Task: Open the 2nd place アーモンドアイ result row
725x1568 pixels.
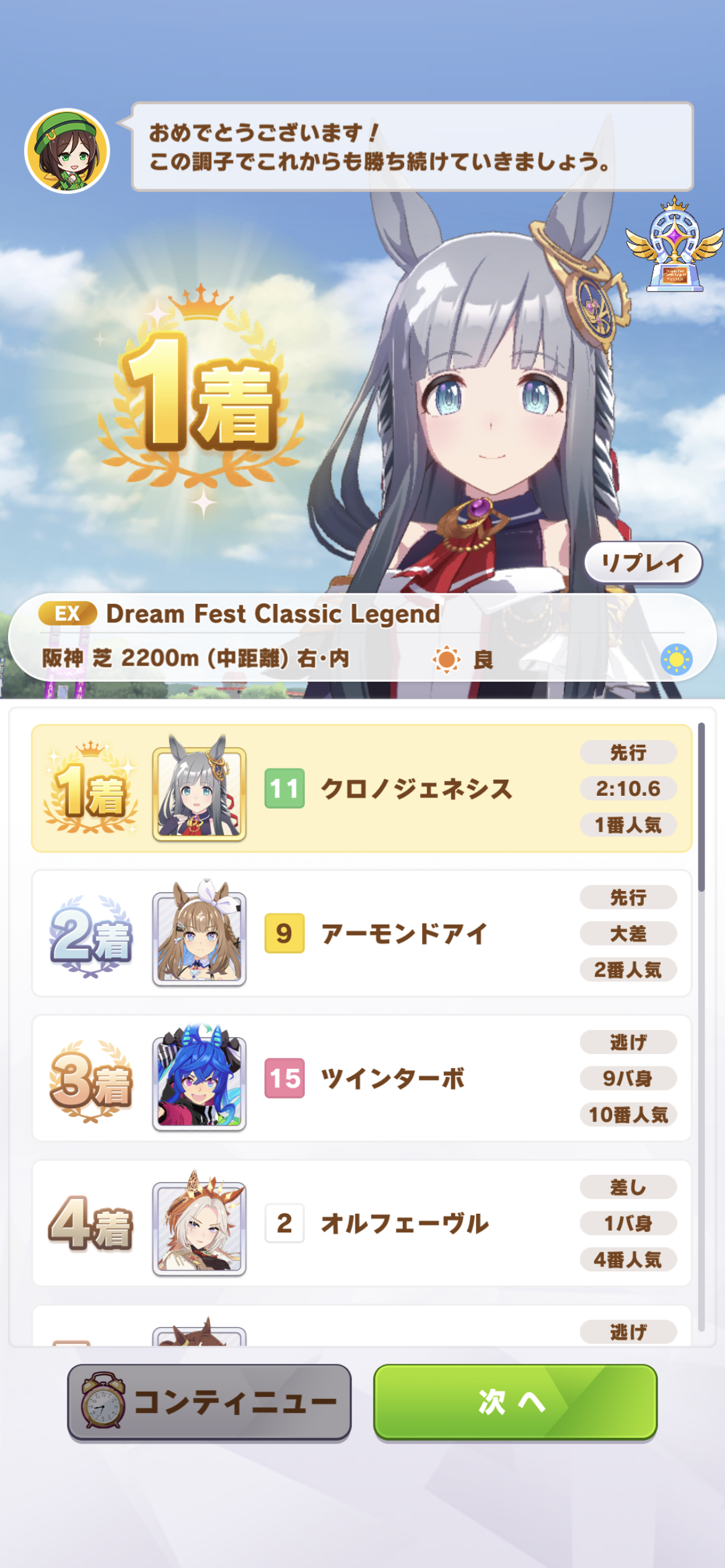Action: 361,933
